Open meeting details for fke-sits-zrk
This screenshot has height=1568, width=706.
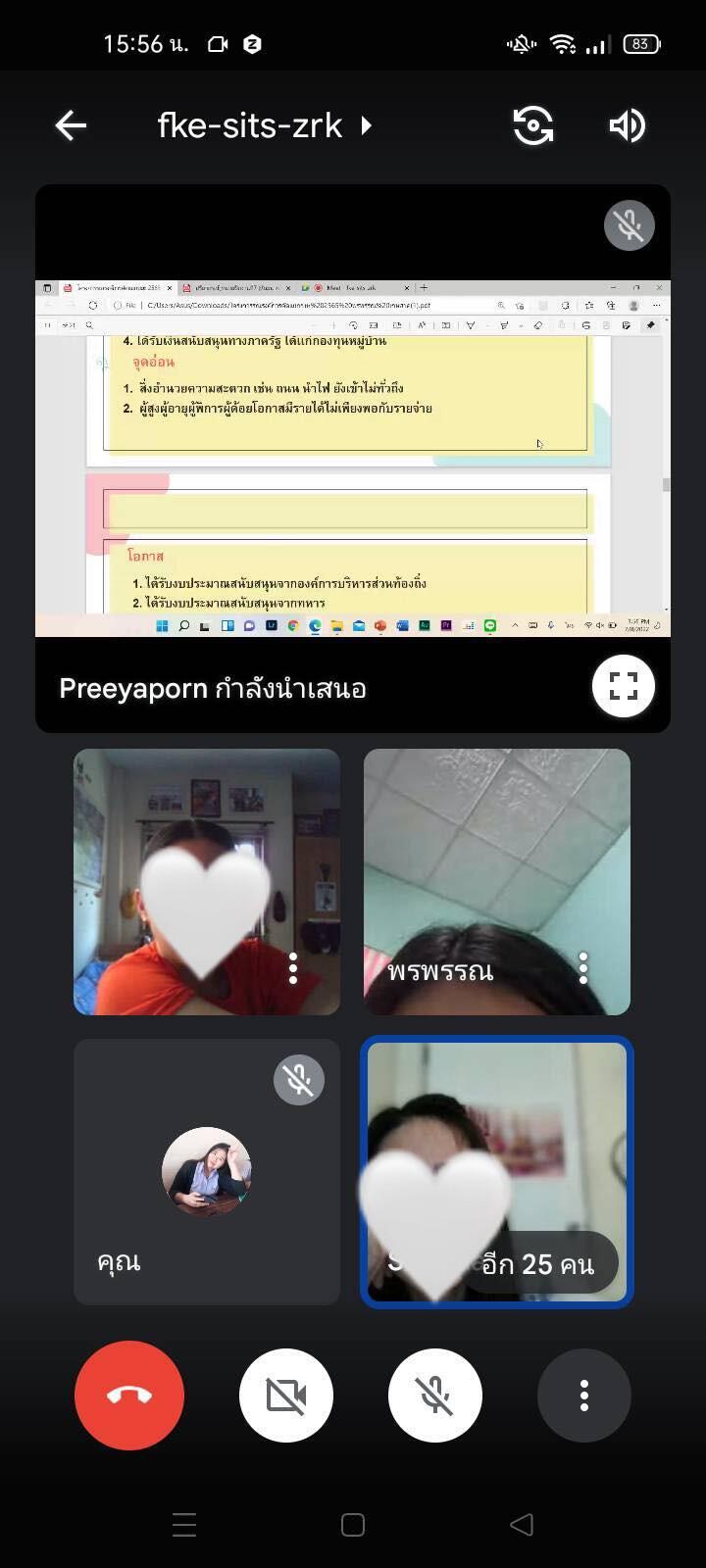tap(265, 125)
